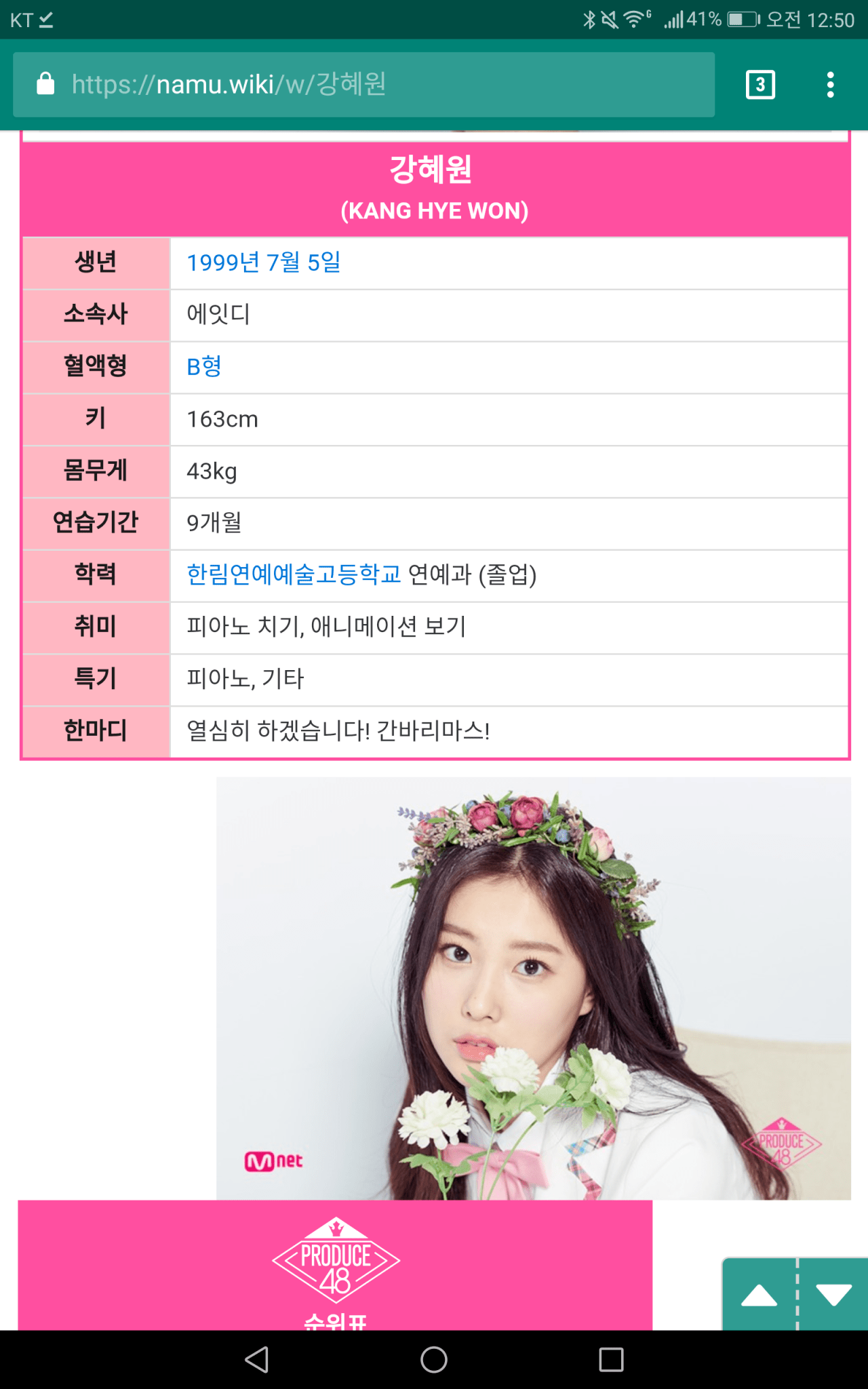Follow the B형 blood type link
Screen dimensions: 868x1389
pyautogui.click(x=204, y=367)
